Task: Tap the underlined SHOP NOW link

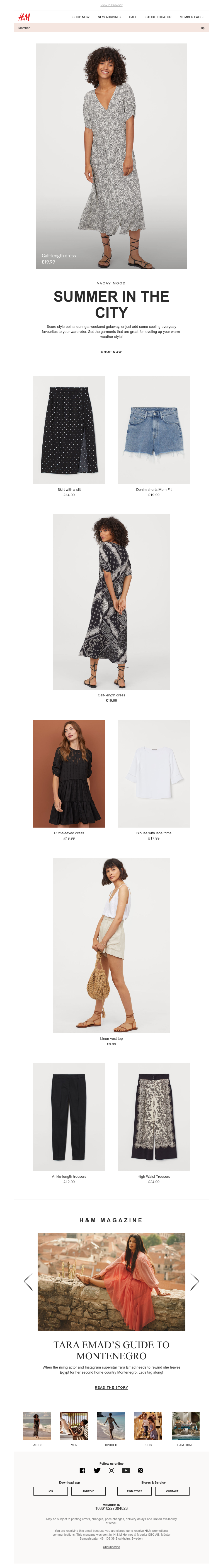Action: [x=111, y=352]
